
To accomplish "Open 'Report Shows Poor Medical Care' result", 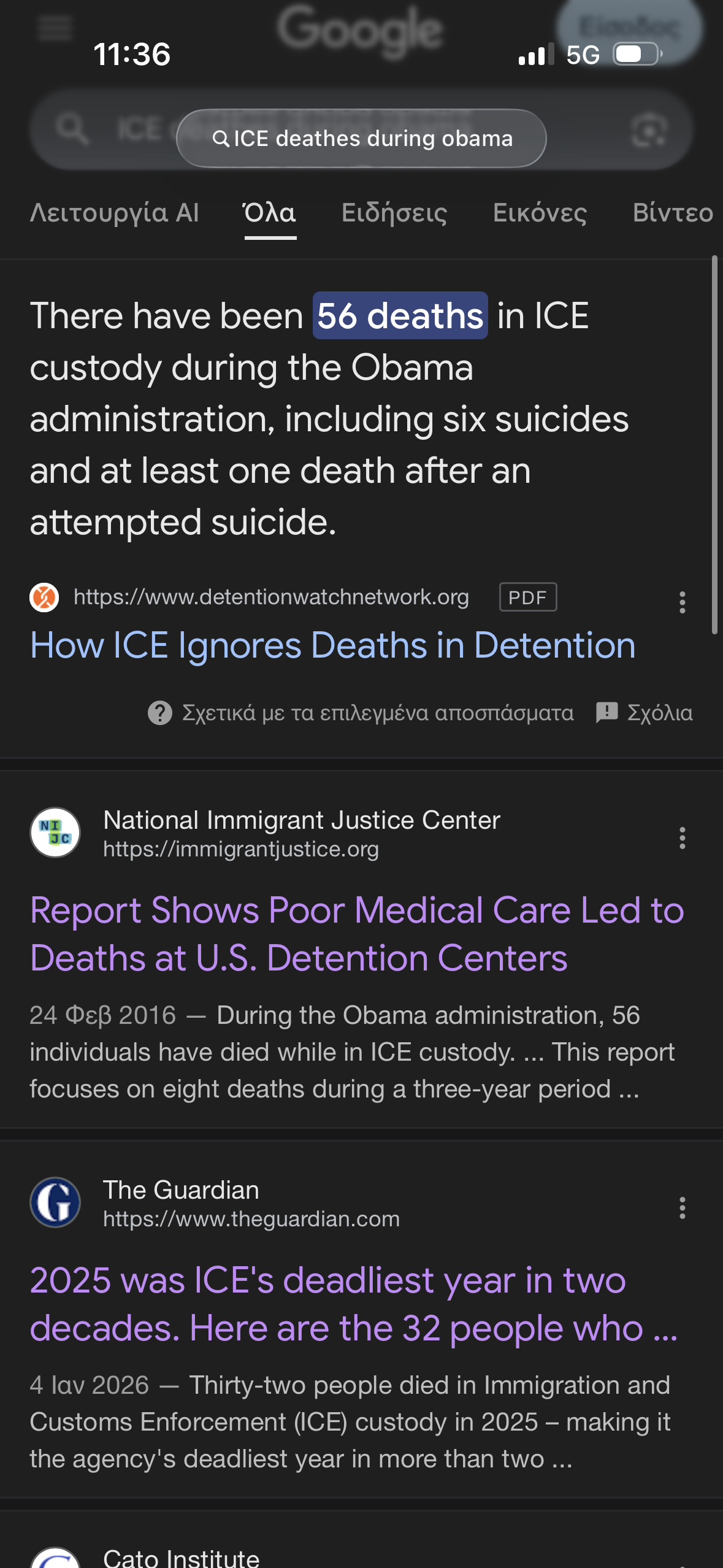I will 356,934.
